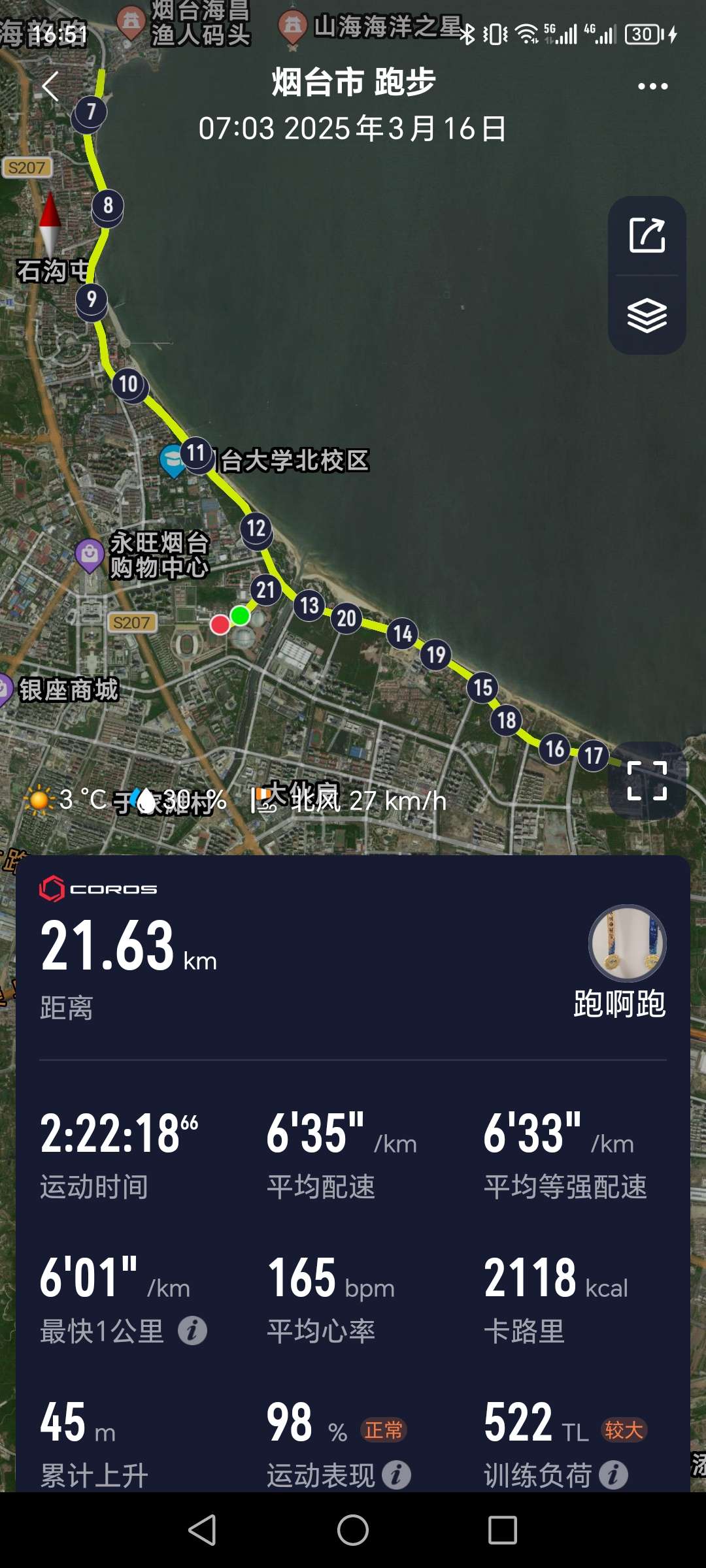Image resolution: width=706 pixels, height=1568 pixels.
Task: Show info about 最快1公里
Action: pos(192,1331)
